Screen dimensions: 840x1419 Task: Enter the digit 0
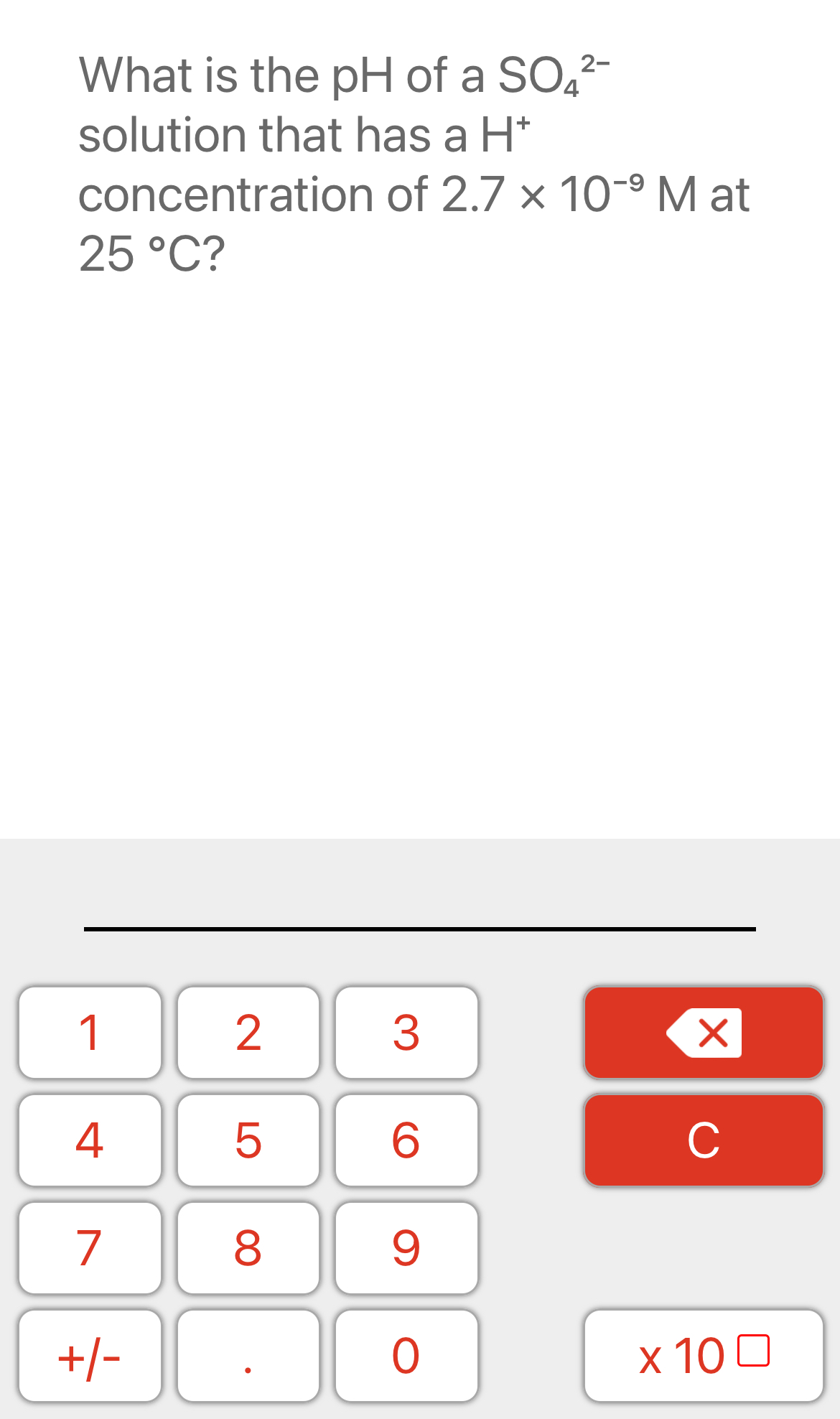click(406, 1356)
